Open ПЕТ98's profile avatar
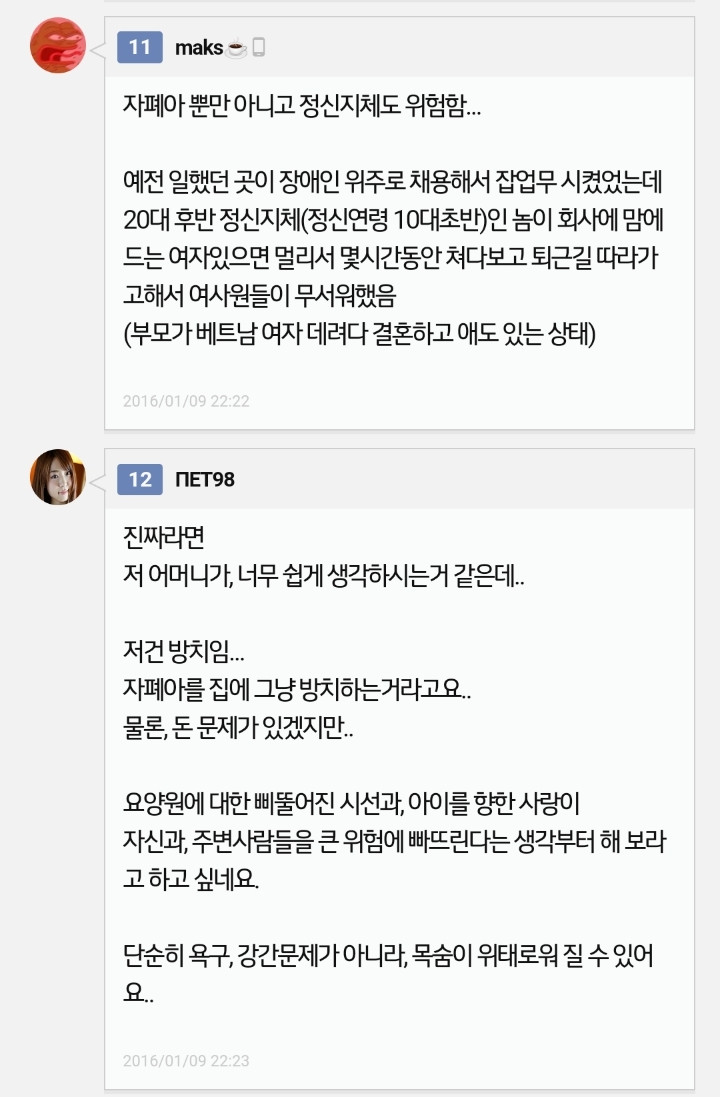The image size is (720, 1097). click(58, 477)
